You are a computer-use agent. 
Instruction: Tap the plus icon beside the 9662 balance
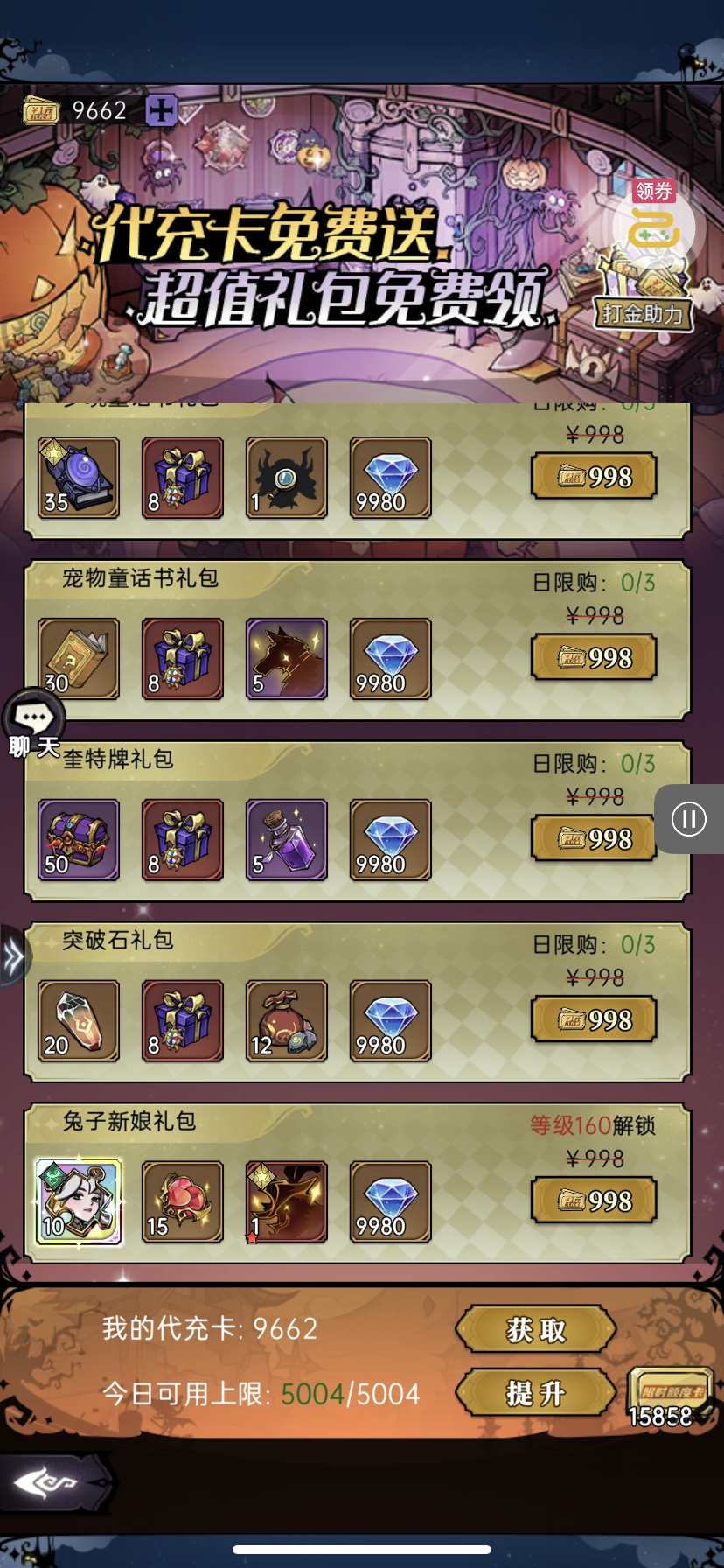click(162, 110)
